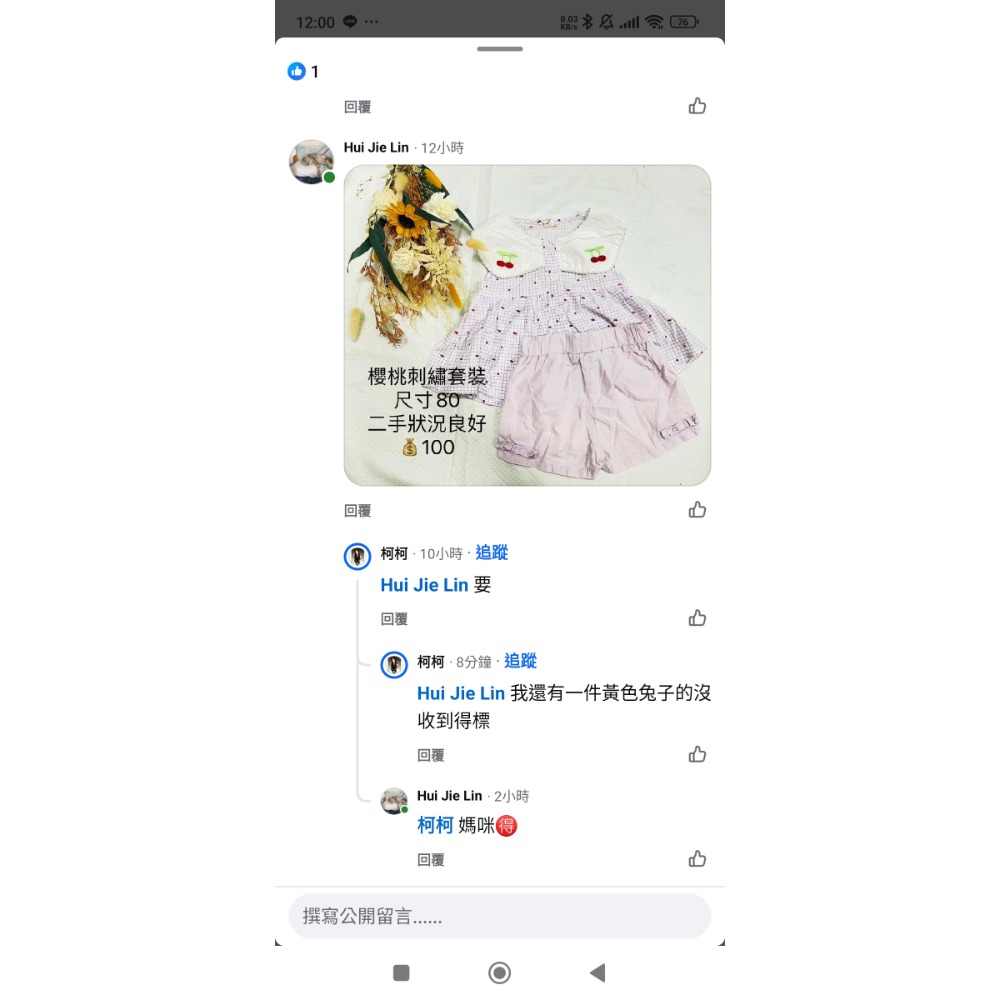Like Hui Jie Lin's cherry outfit photo comment
This screenshot has height=1000, width=1000.
697,510
